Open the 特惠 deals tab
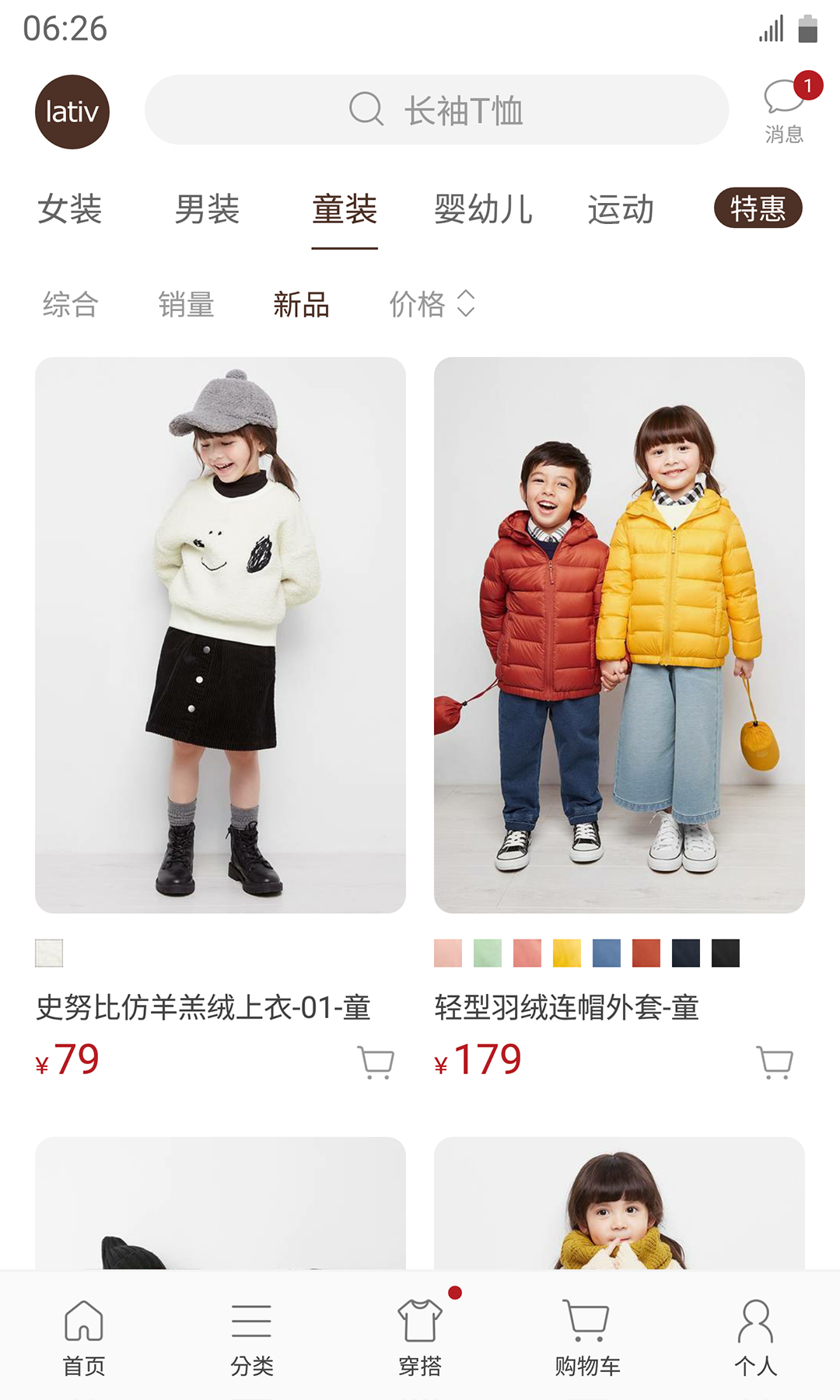Image resolution: width=840 pixels, height=1400 pixels. click(758, 208)
